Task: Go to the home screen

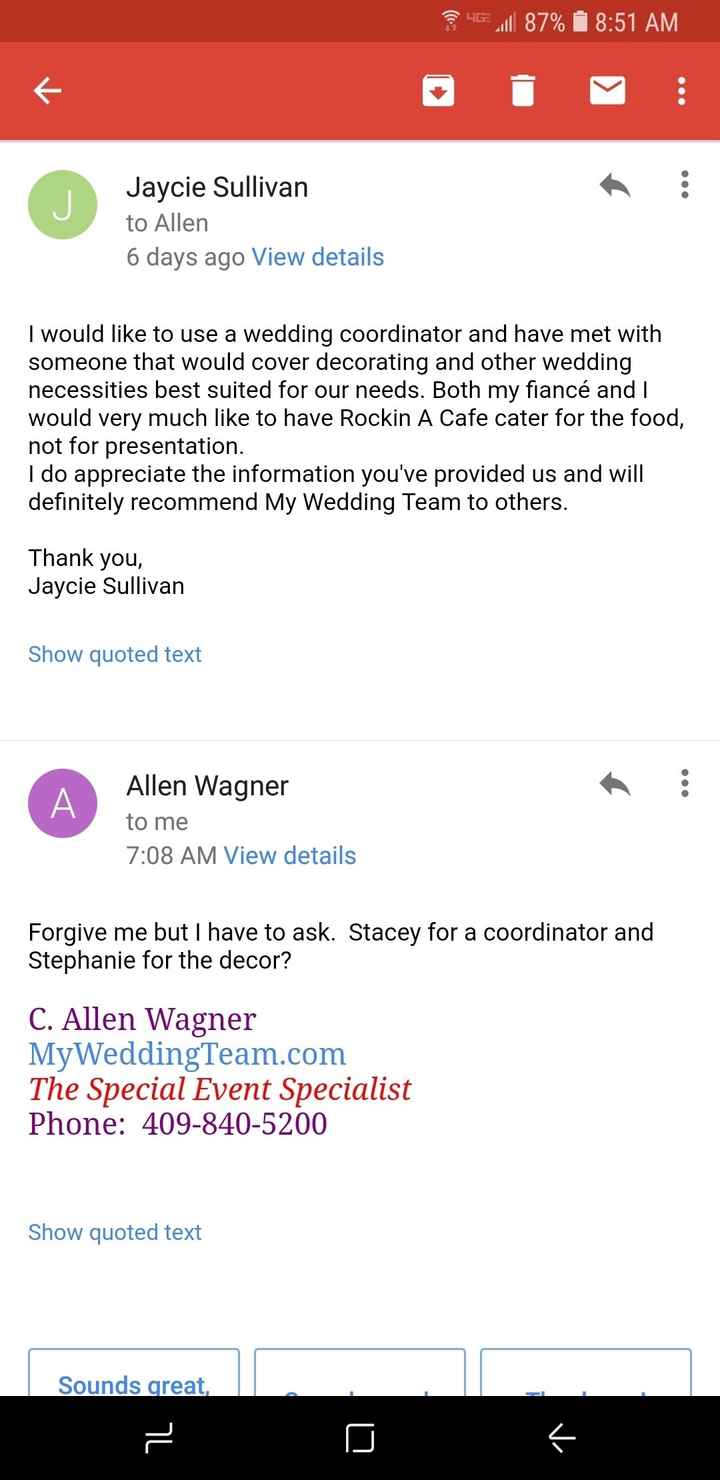Action: pyautogui.click(x=360, y=1438)
